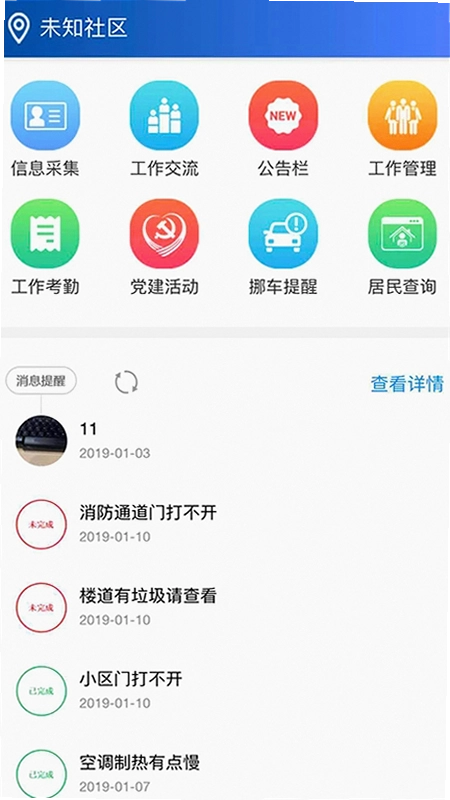Open the 小区门打不开 item

point(225,690)
